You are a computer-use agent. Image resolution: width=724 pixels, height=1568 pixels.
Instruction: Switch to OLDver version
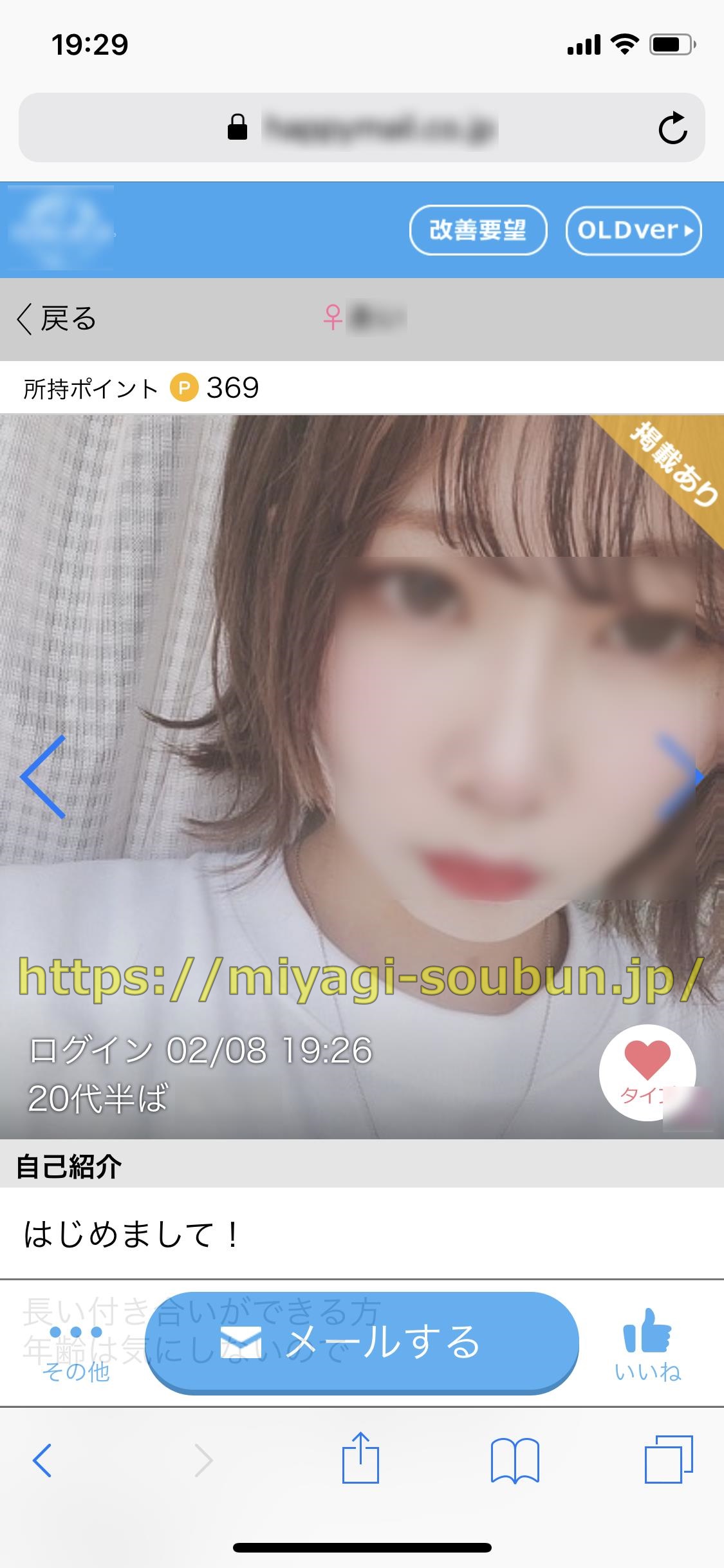click(633, 230)
